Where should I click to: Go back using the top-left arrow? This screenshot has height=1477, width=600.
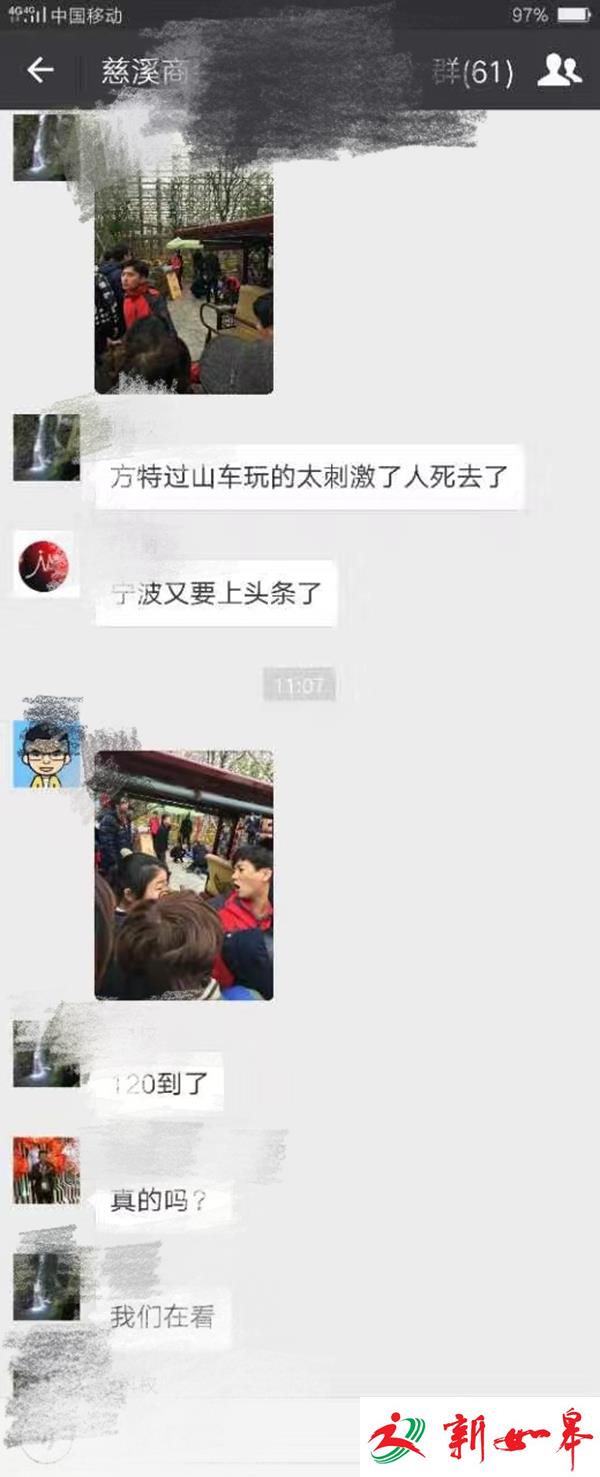40,71
